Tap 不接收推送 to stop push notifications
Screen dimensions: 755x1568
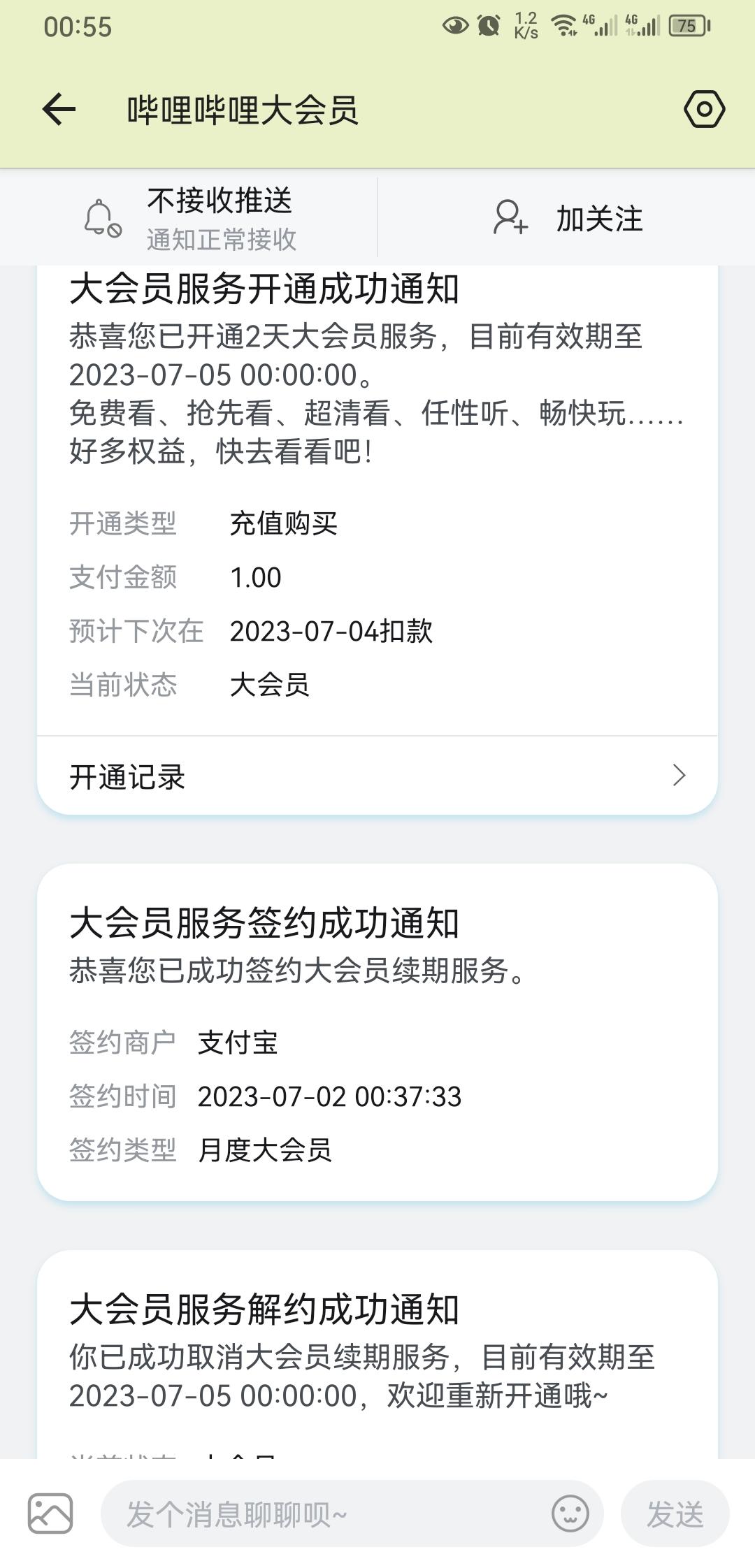(189, 218)
